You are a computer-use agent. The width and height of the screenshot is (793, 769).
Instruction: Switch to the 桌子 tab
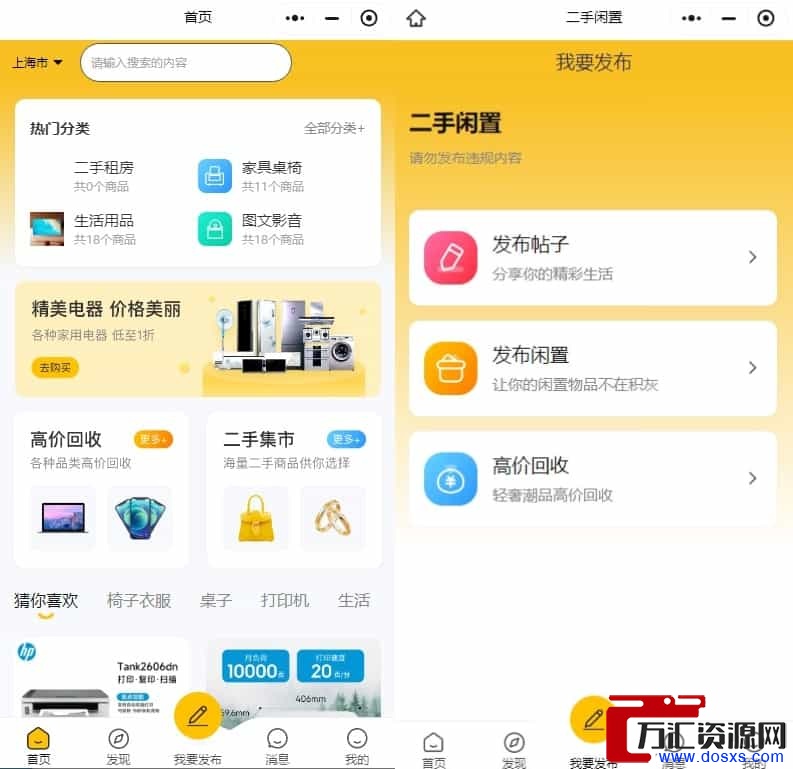pos(215,600)
